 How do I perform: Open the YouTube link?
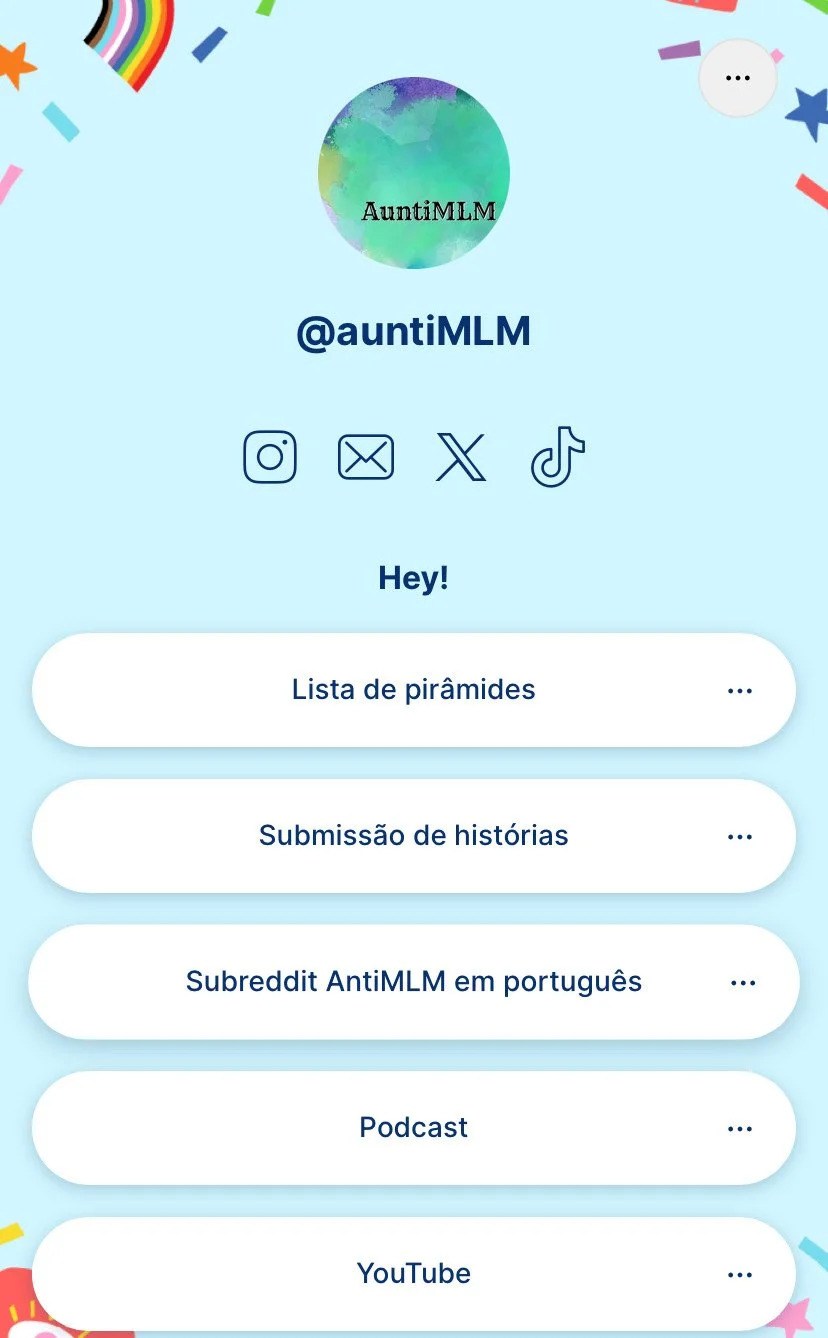pos(413,1274)
